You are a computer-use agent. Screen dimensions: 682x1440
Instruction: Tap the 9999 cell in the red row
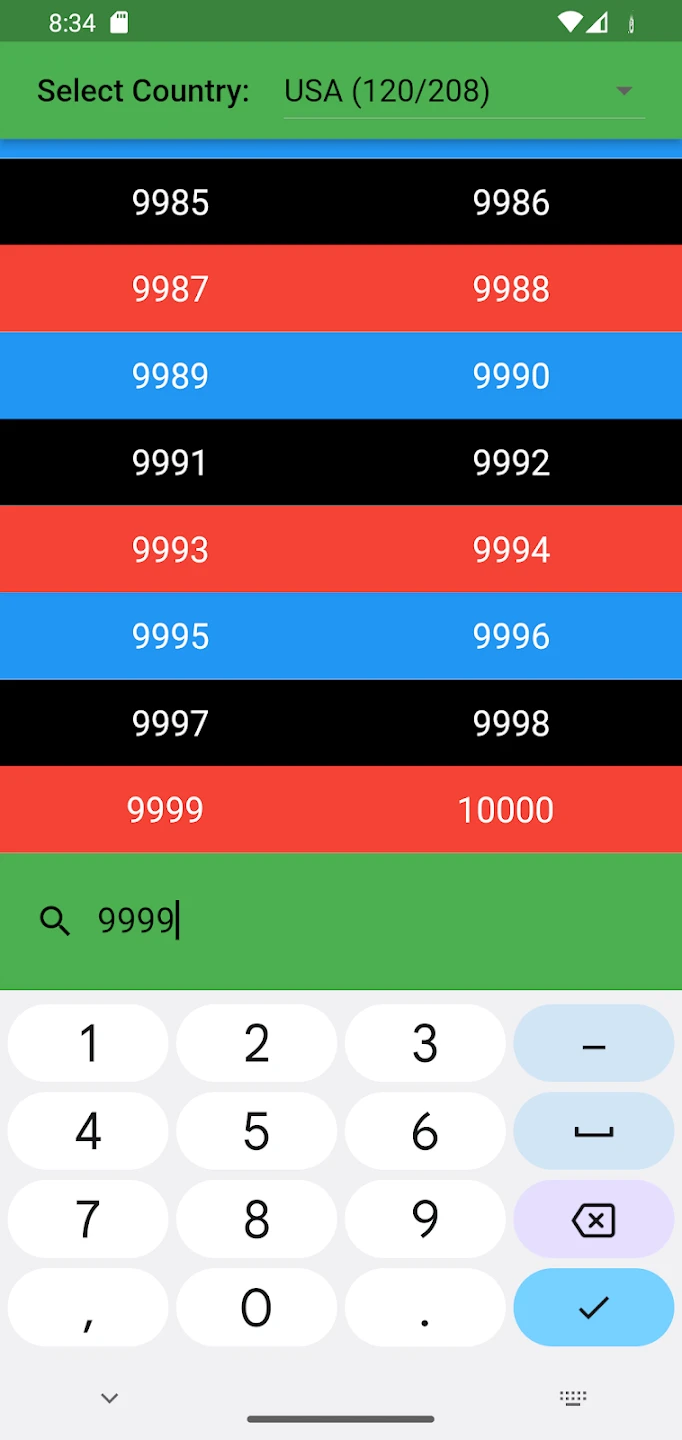165,809
